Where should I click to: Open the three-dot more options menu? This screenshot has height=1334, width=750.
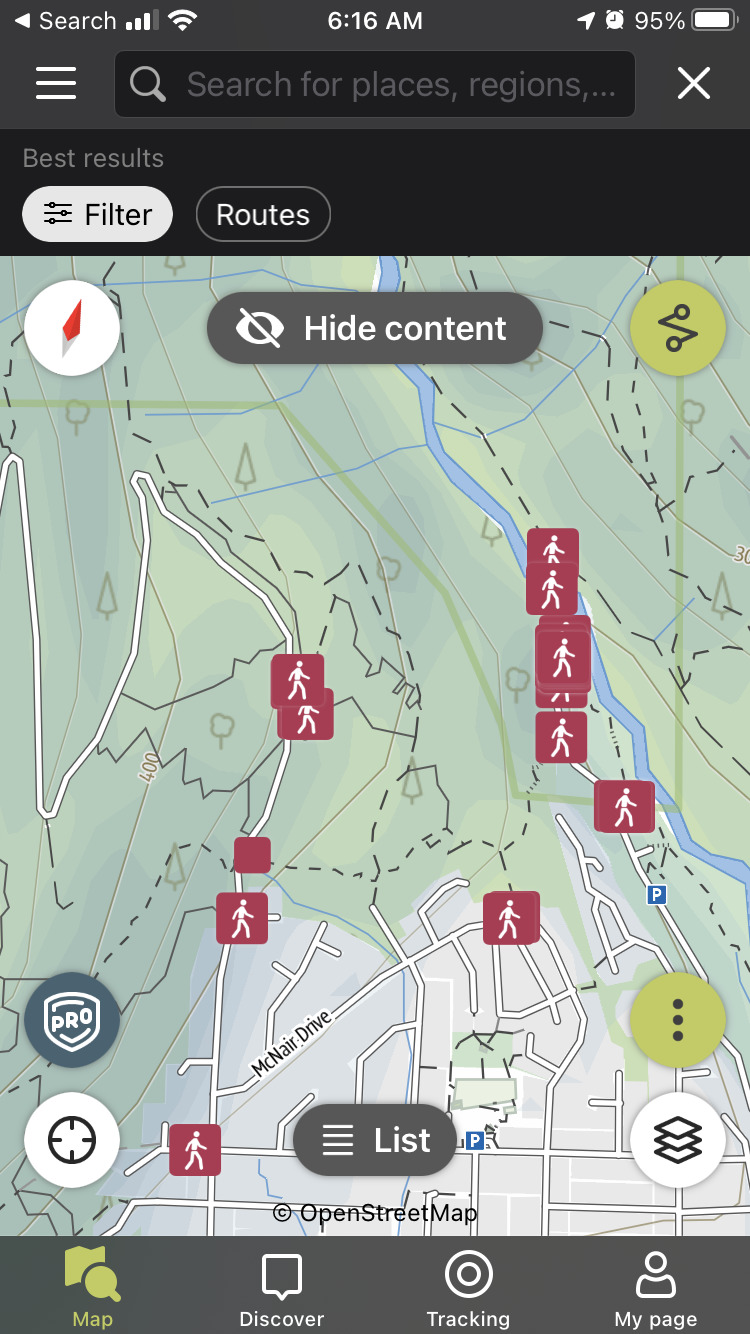point(678,1019)
